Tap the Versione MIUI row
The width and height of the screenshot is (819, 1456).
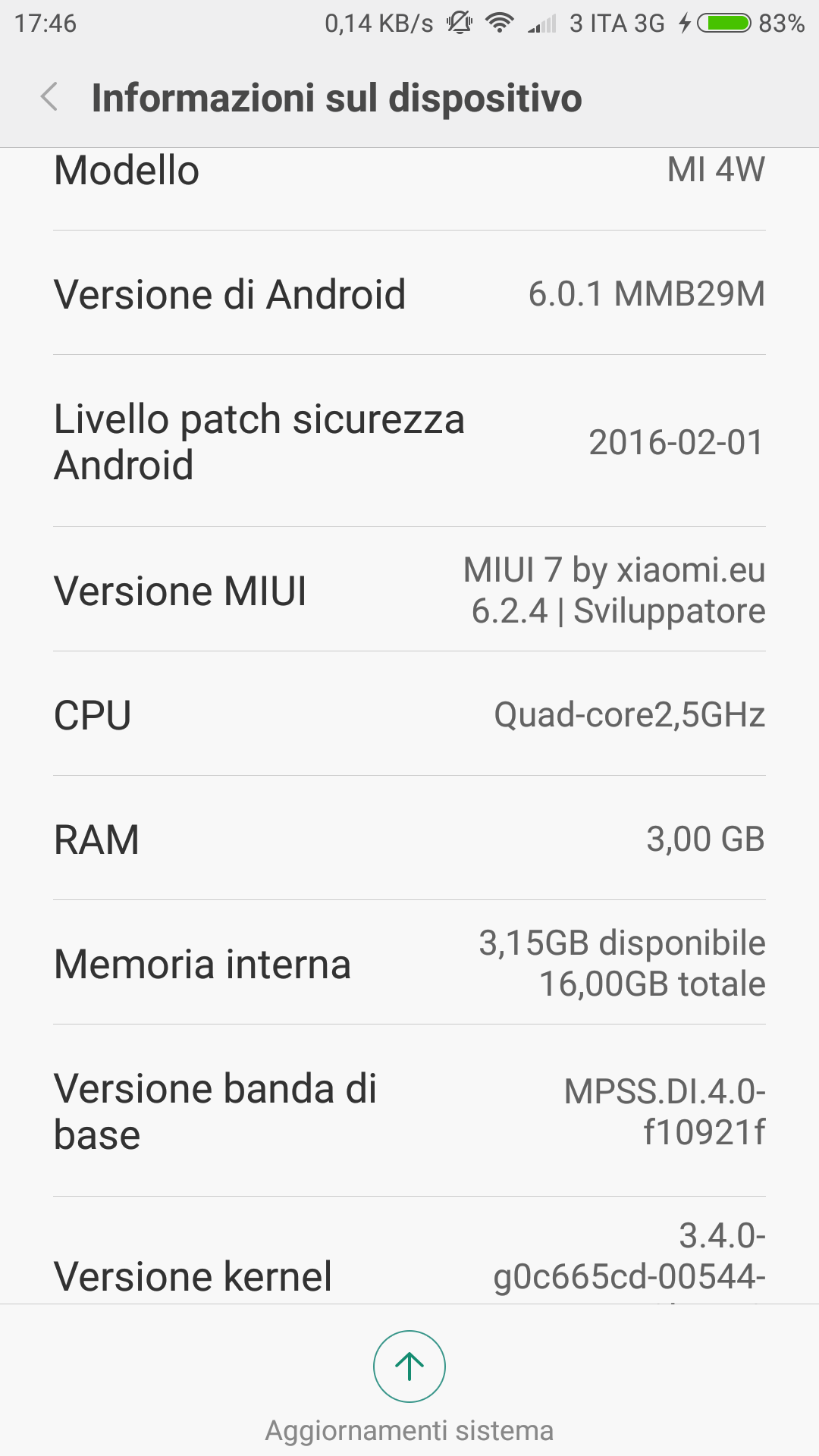click(409, 589)
